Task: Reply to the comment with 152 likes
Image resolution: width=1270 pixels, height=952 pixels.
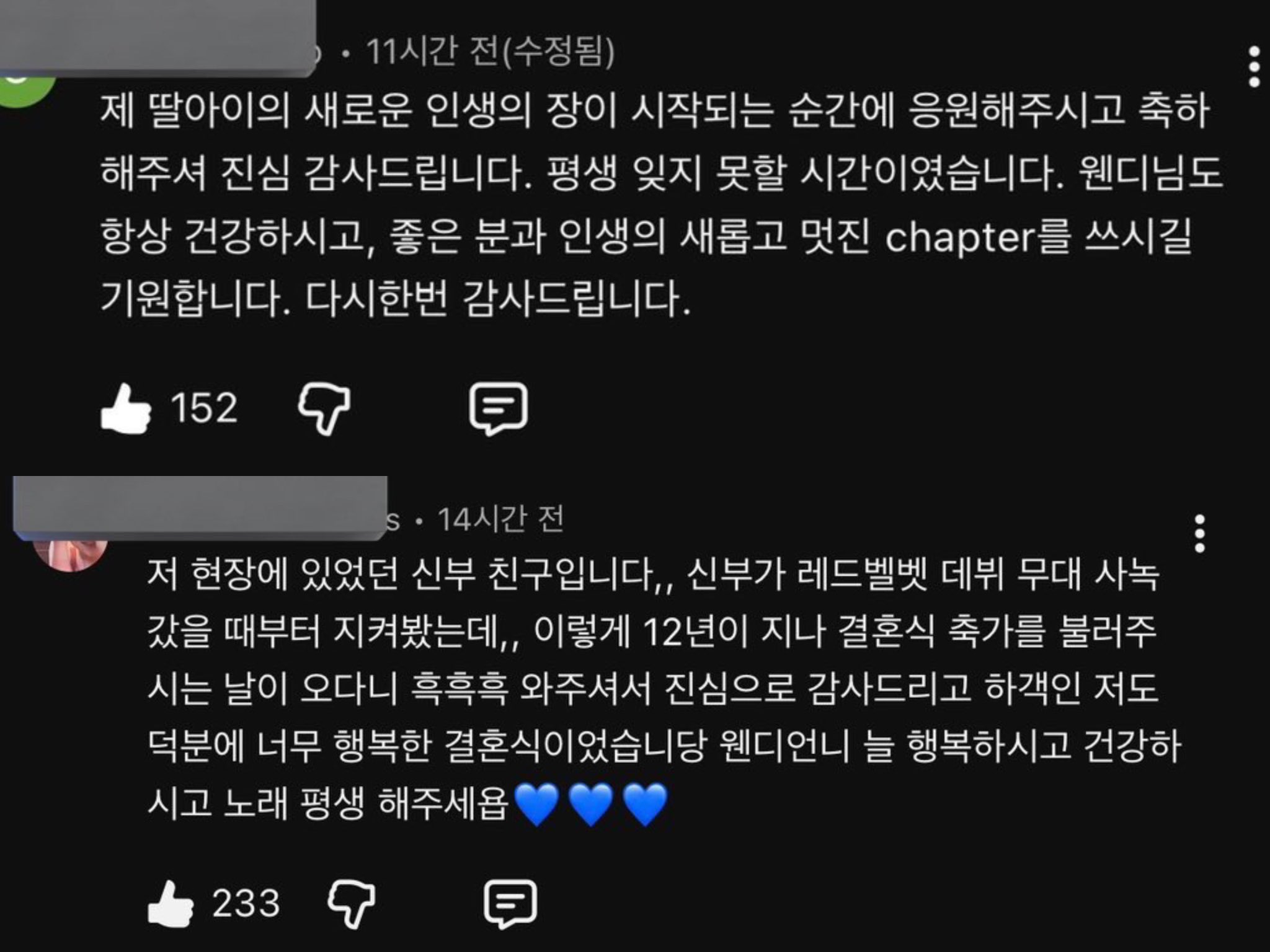Action: [x=498, y=408]
